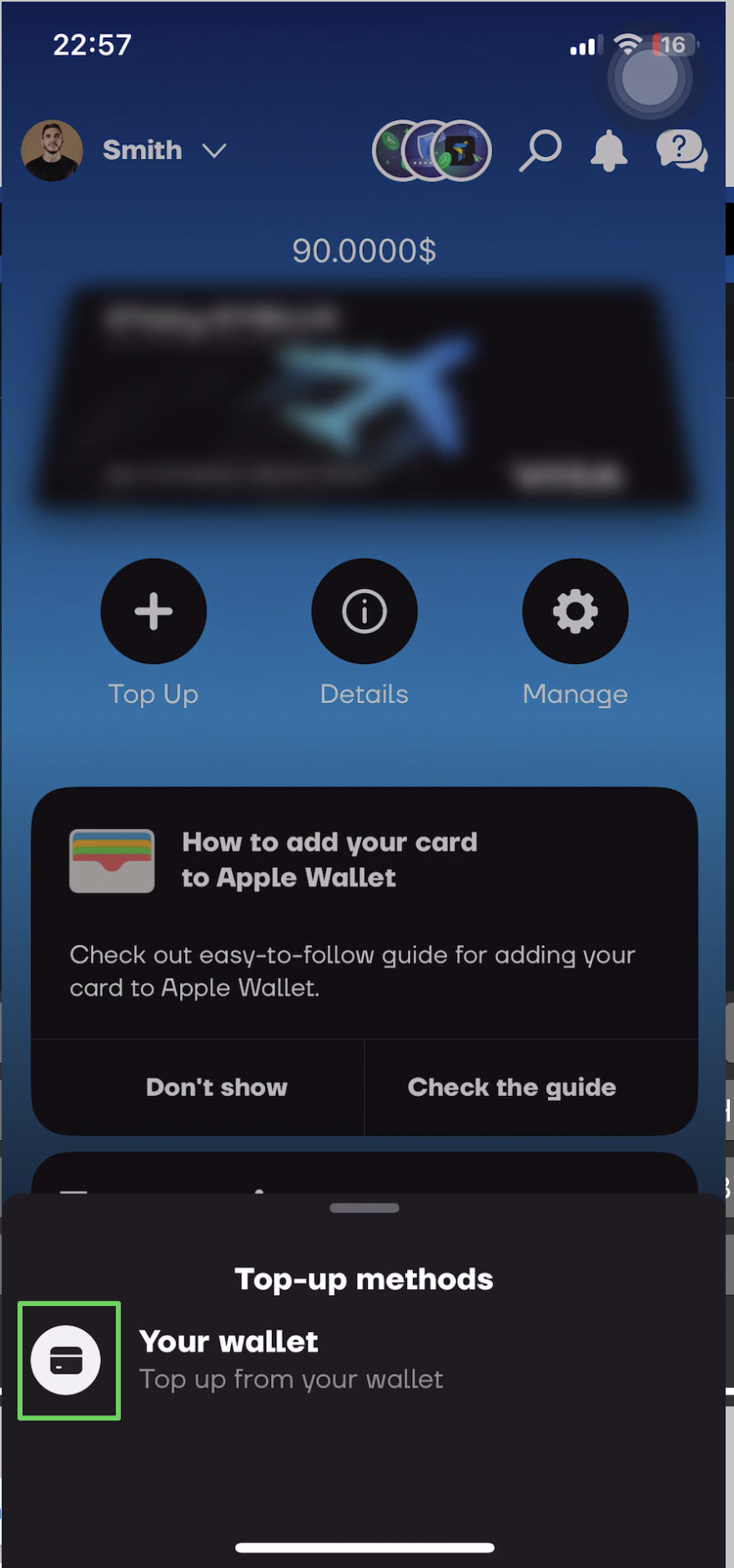The height and width of the screenshot is (1568, 734).
Task: Tap the bottom sheet drag handle
Action: click(x=364, y=1208)
